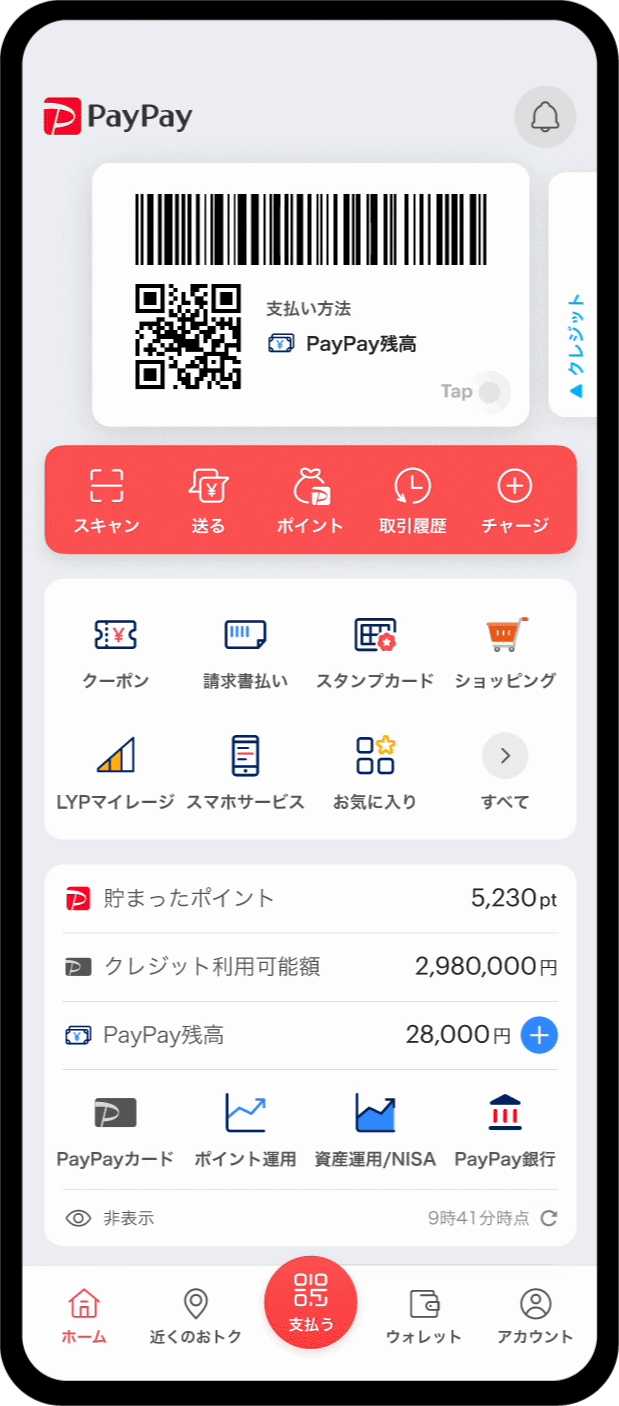619x1406 pixels.
Task: Refresh the balance timestamp
Action: click(x=548, y=1218)
